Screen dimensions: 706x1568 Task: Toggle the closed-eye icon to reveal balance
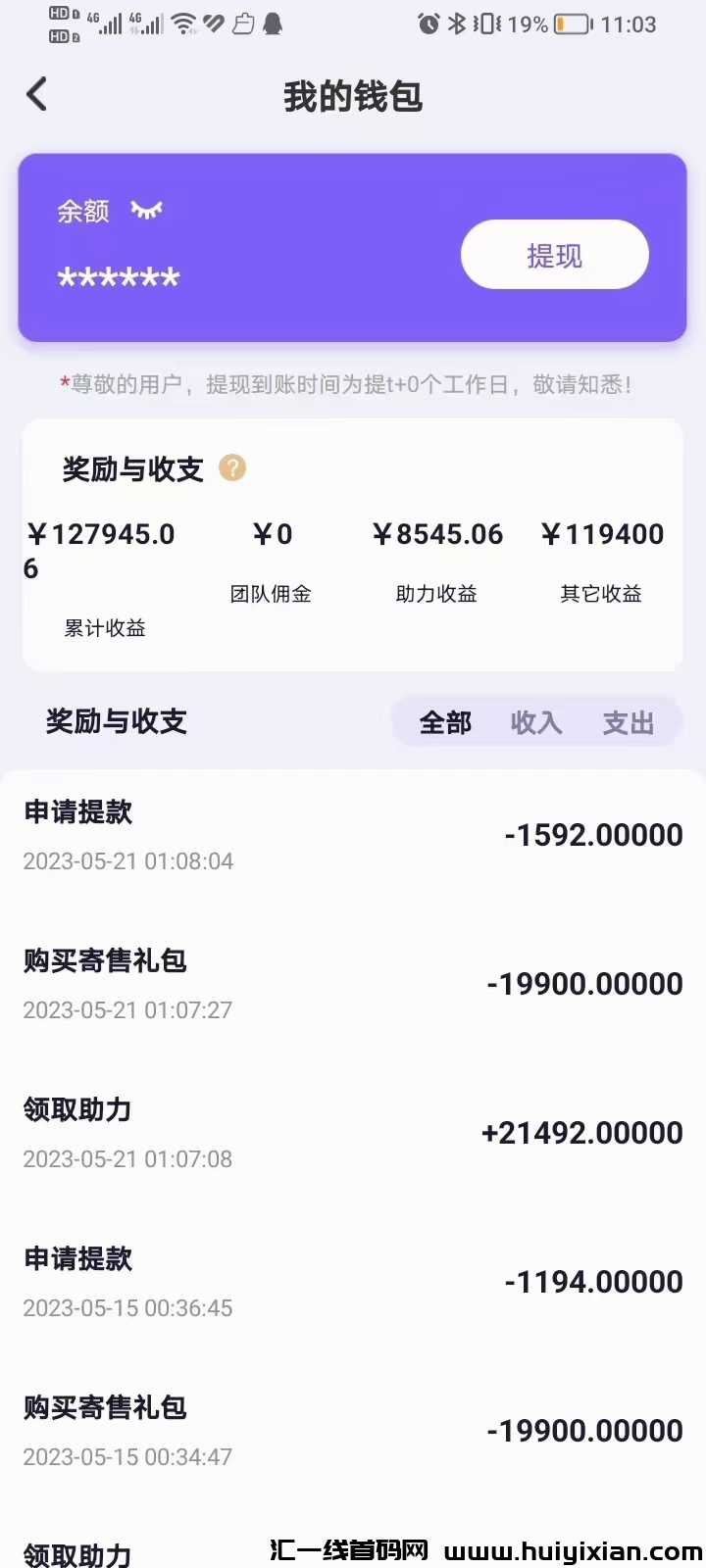[x=147, y=209]
